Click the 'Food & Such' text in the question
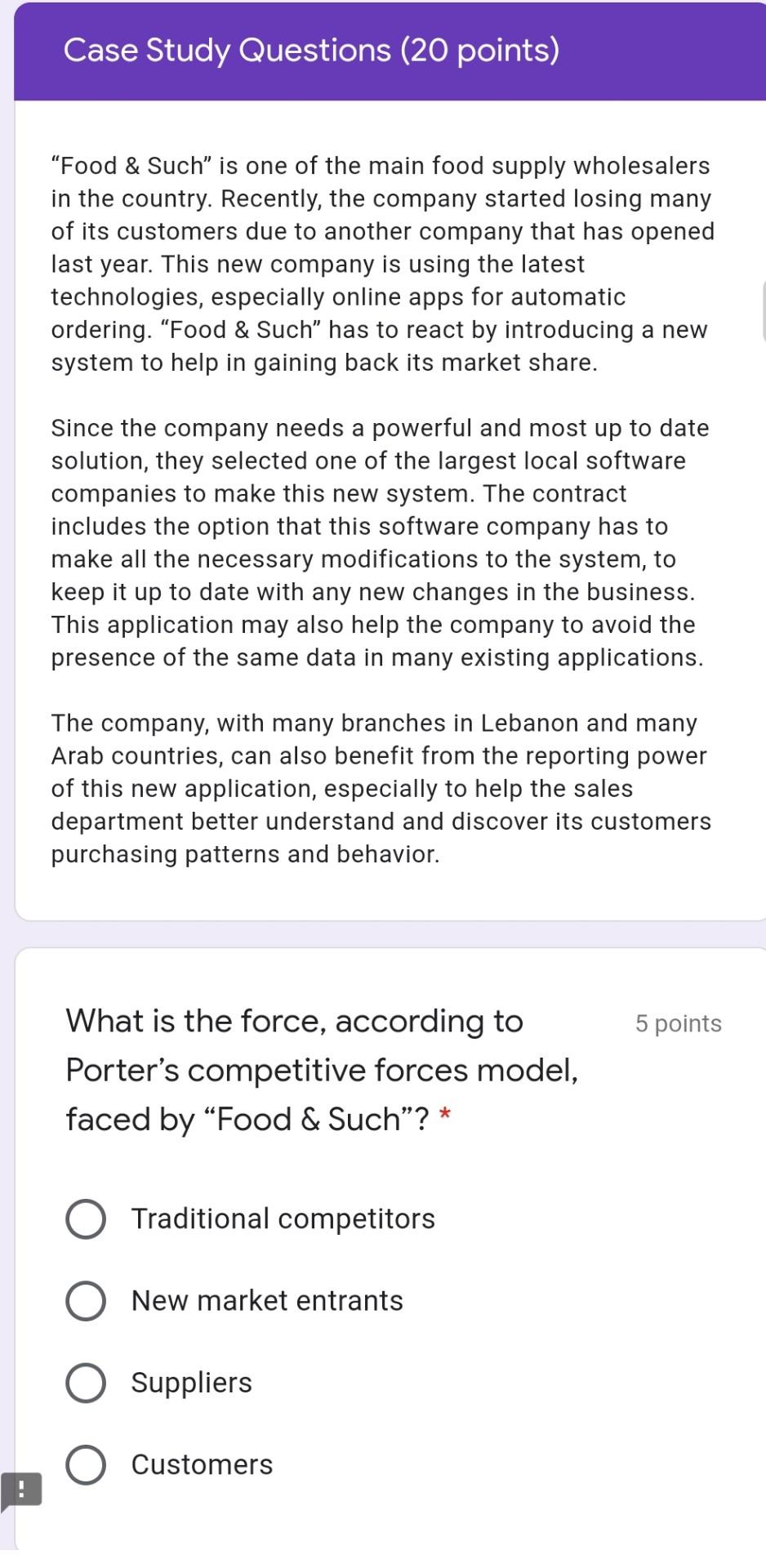Image resolution: width=766 pixels, height=1568 pixels. click(x=314, y=1119)
